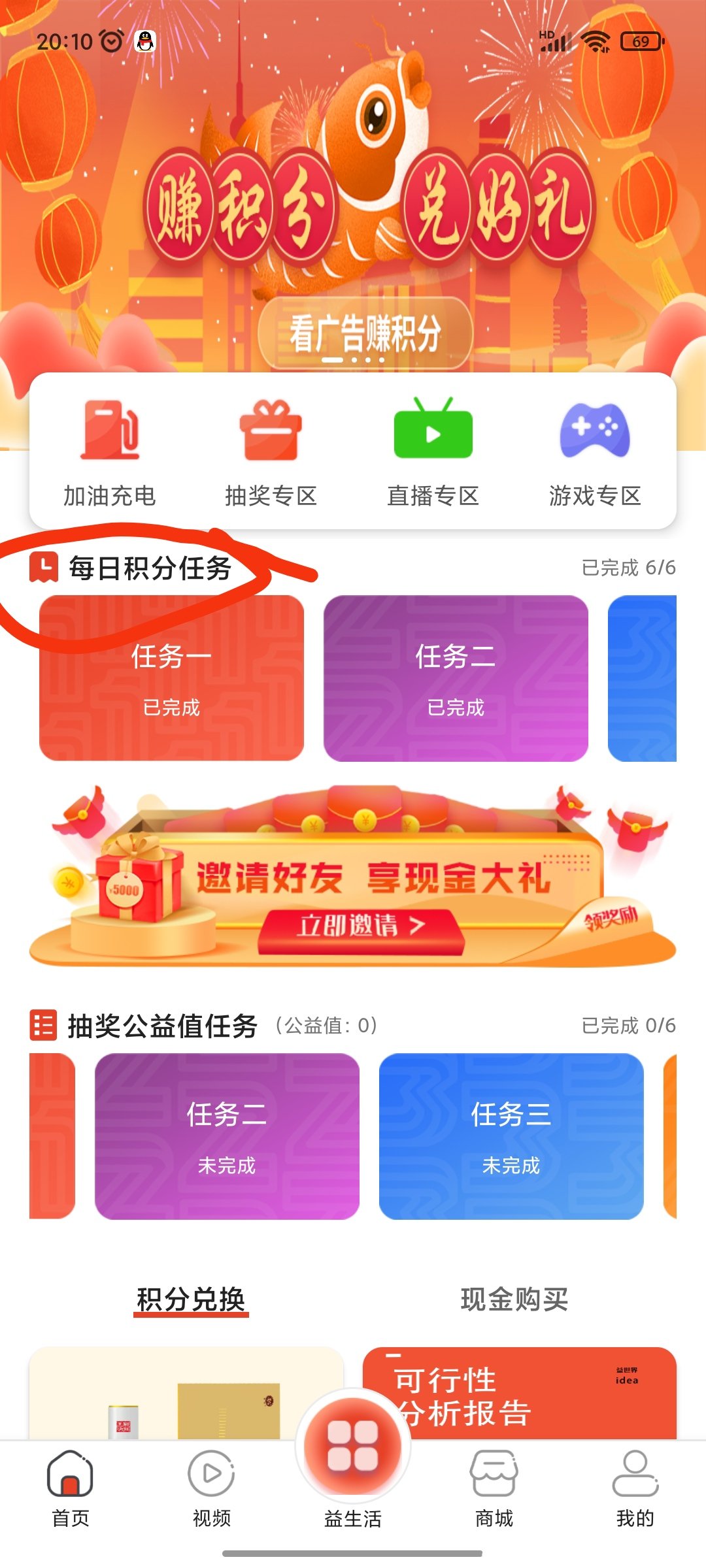Viewport: 706px width, 1568px height.
Task: Open 任务一 card under 每日积分任务
Action: [x=171, y=678]
